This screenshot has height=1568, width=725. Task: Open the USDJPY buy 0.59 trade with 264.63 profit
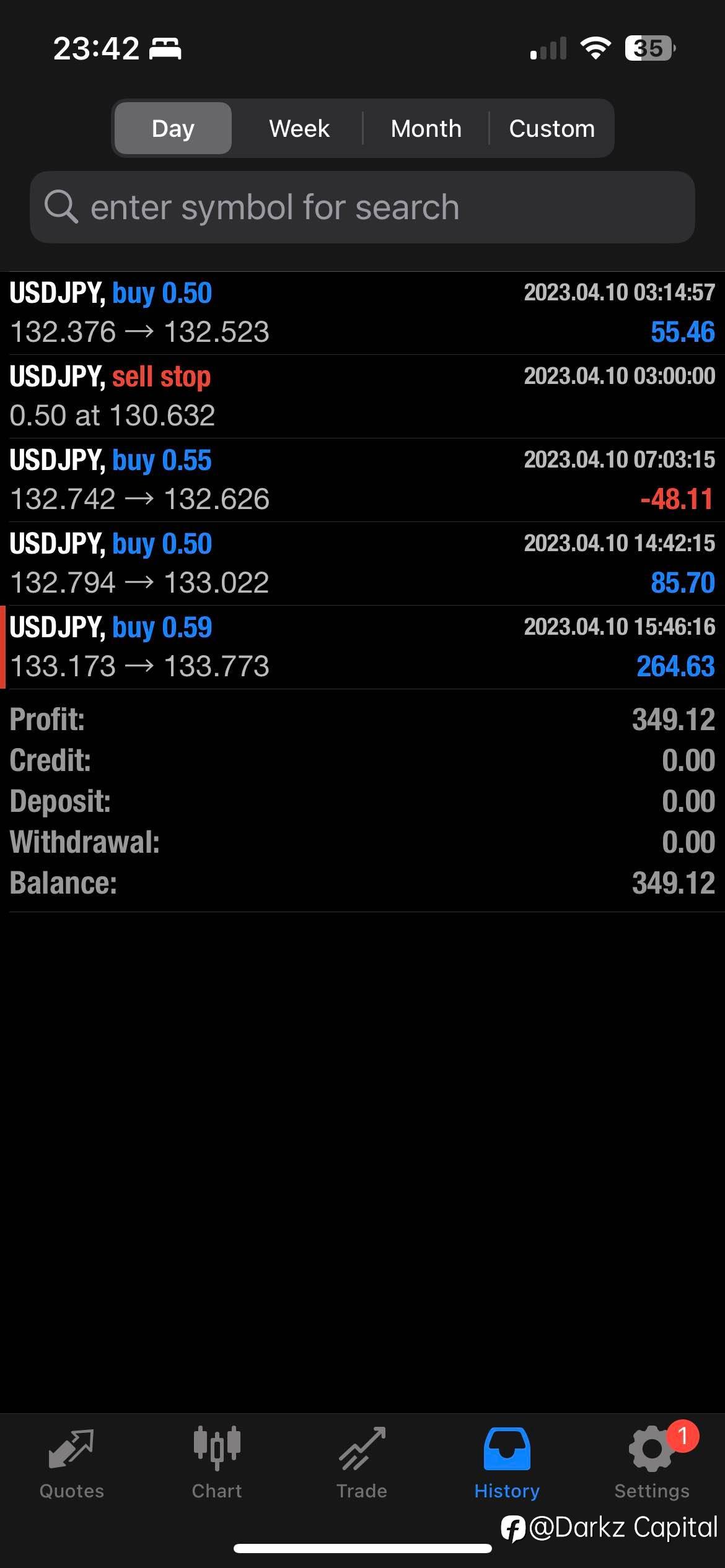(362, 647)
